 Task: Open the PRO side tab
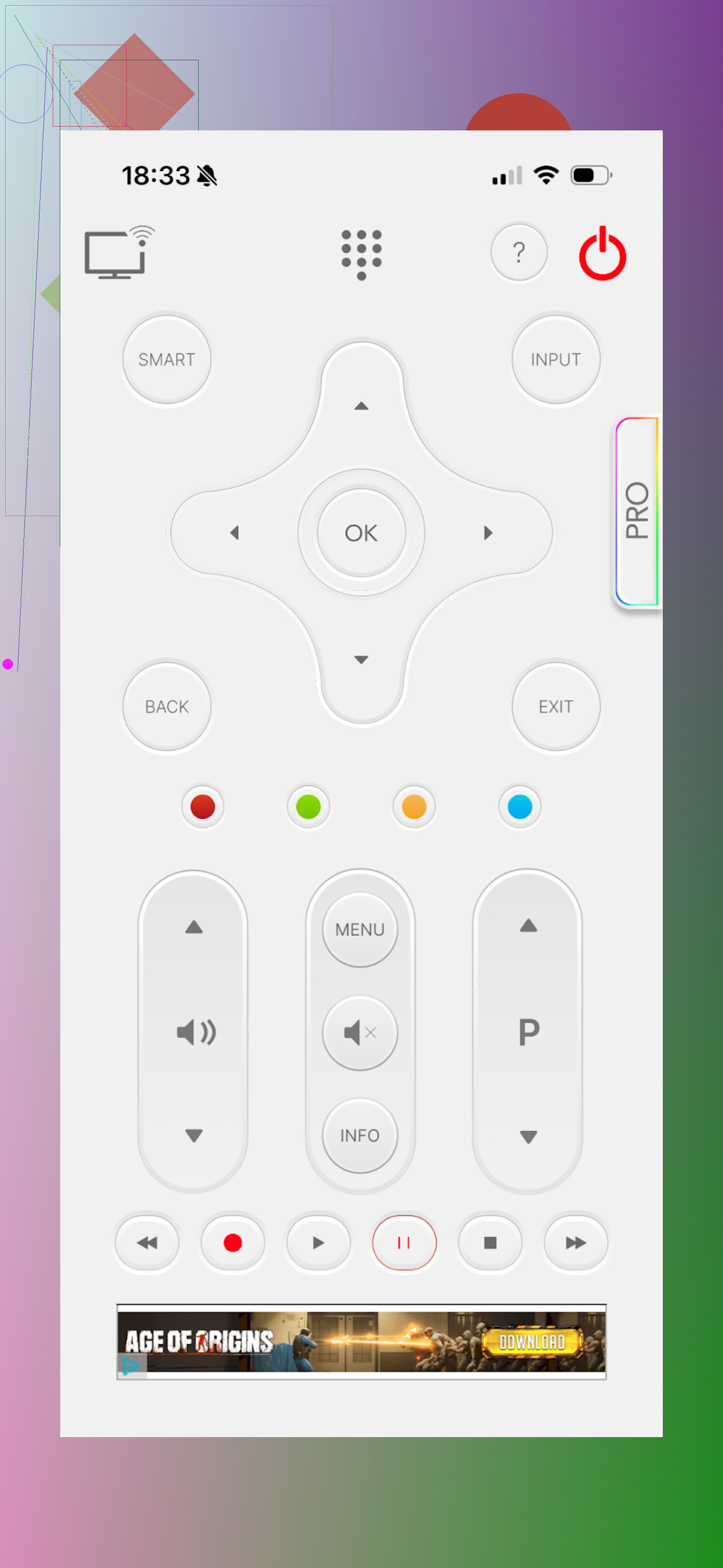pos(636,511)
